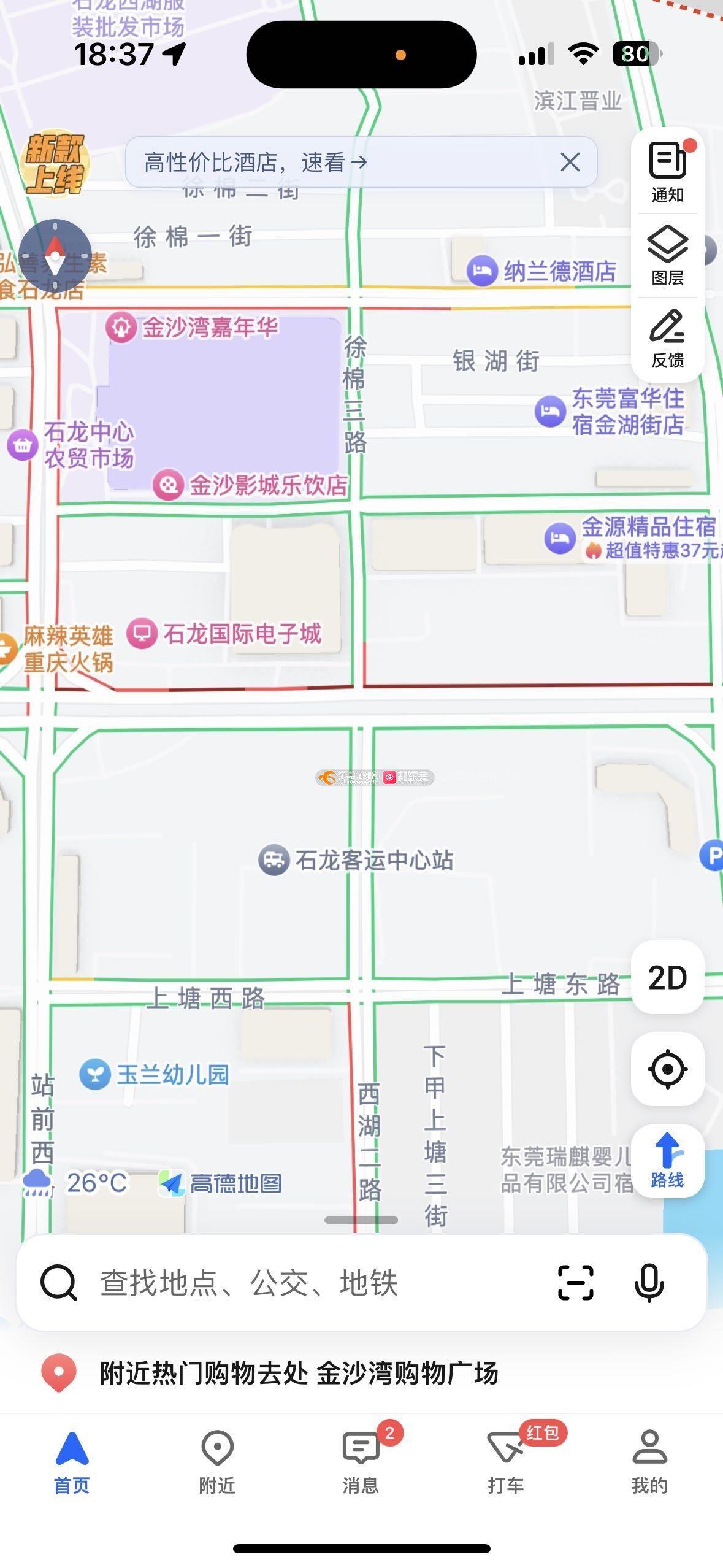Open the 图层 map layers menu
Screen dimensions: 723x1568
click(x=667, y=256)
